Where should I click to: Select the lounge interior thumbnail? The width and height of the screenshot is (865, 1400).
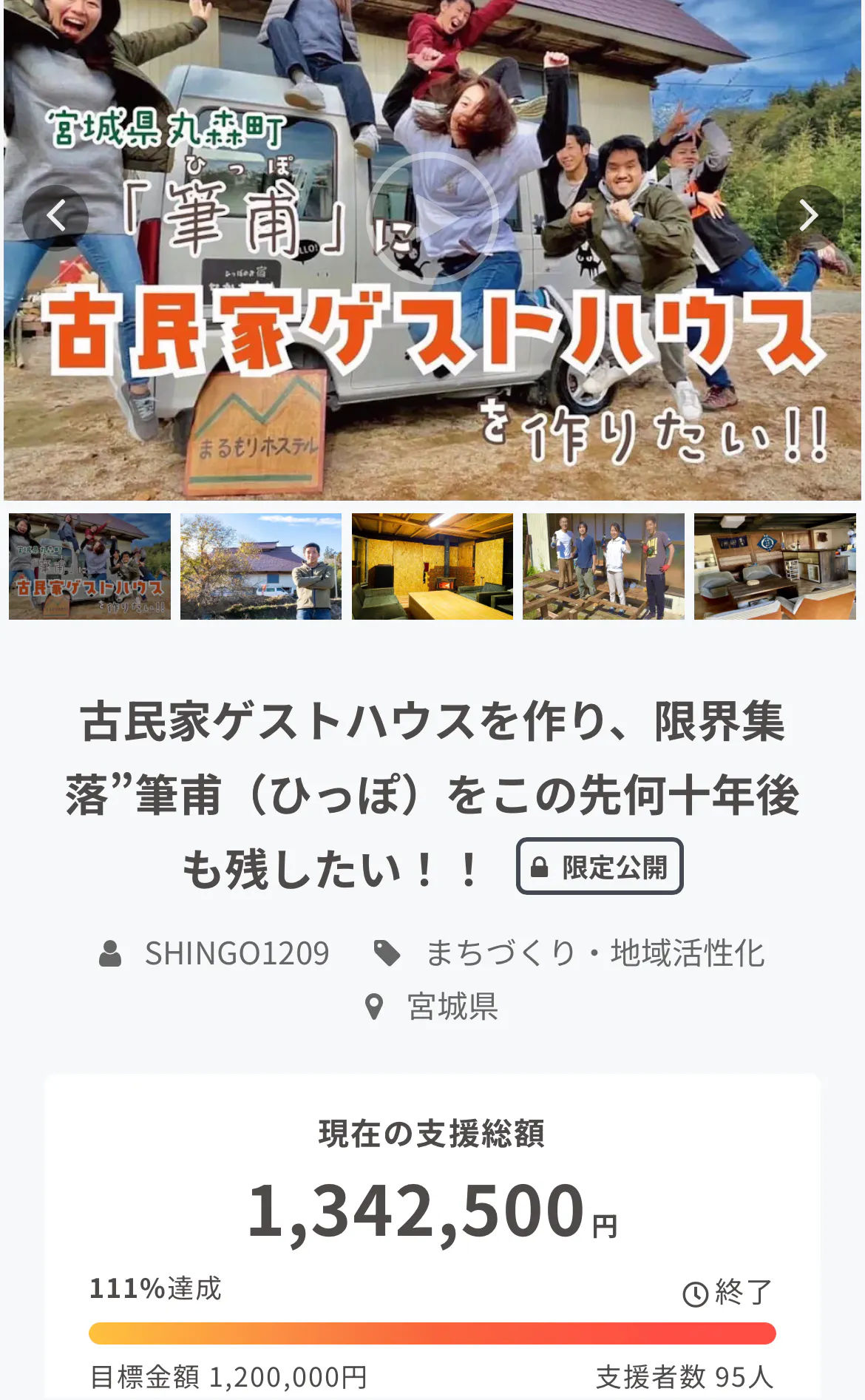(x=775, y=567)
